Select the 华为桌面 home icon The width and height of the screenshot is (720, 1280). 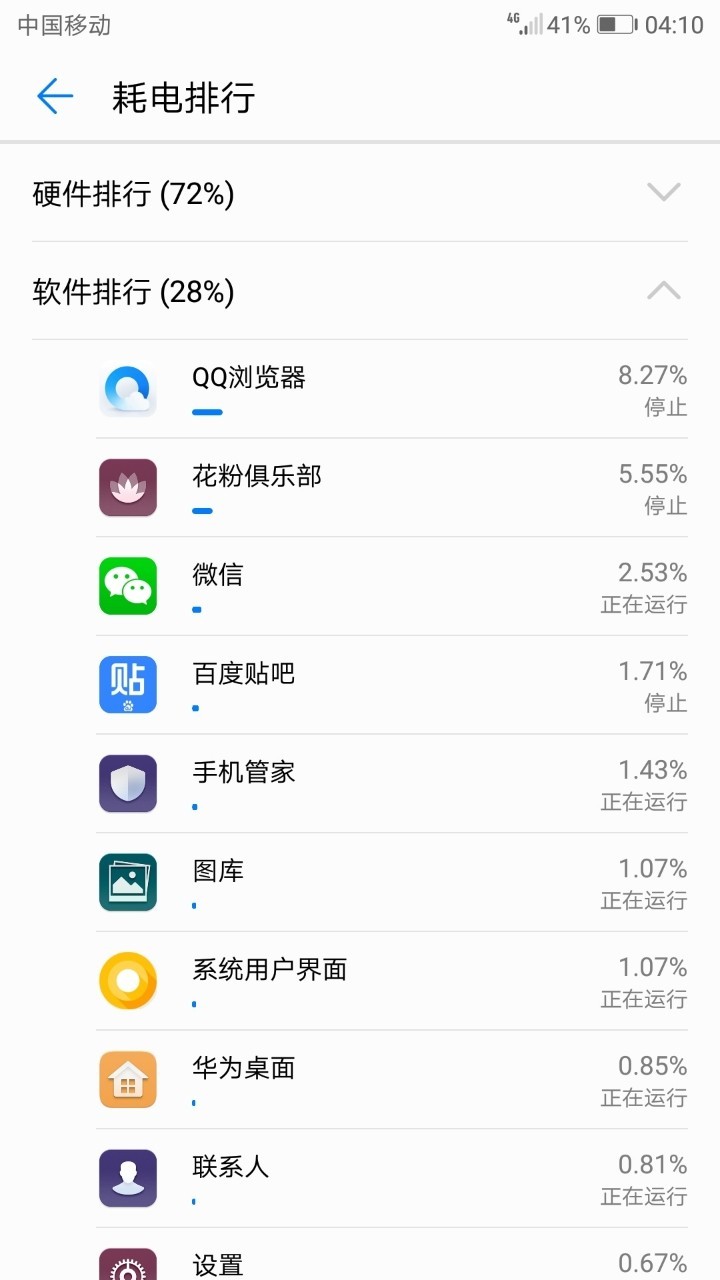128,1079
